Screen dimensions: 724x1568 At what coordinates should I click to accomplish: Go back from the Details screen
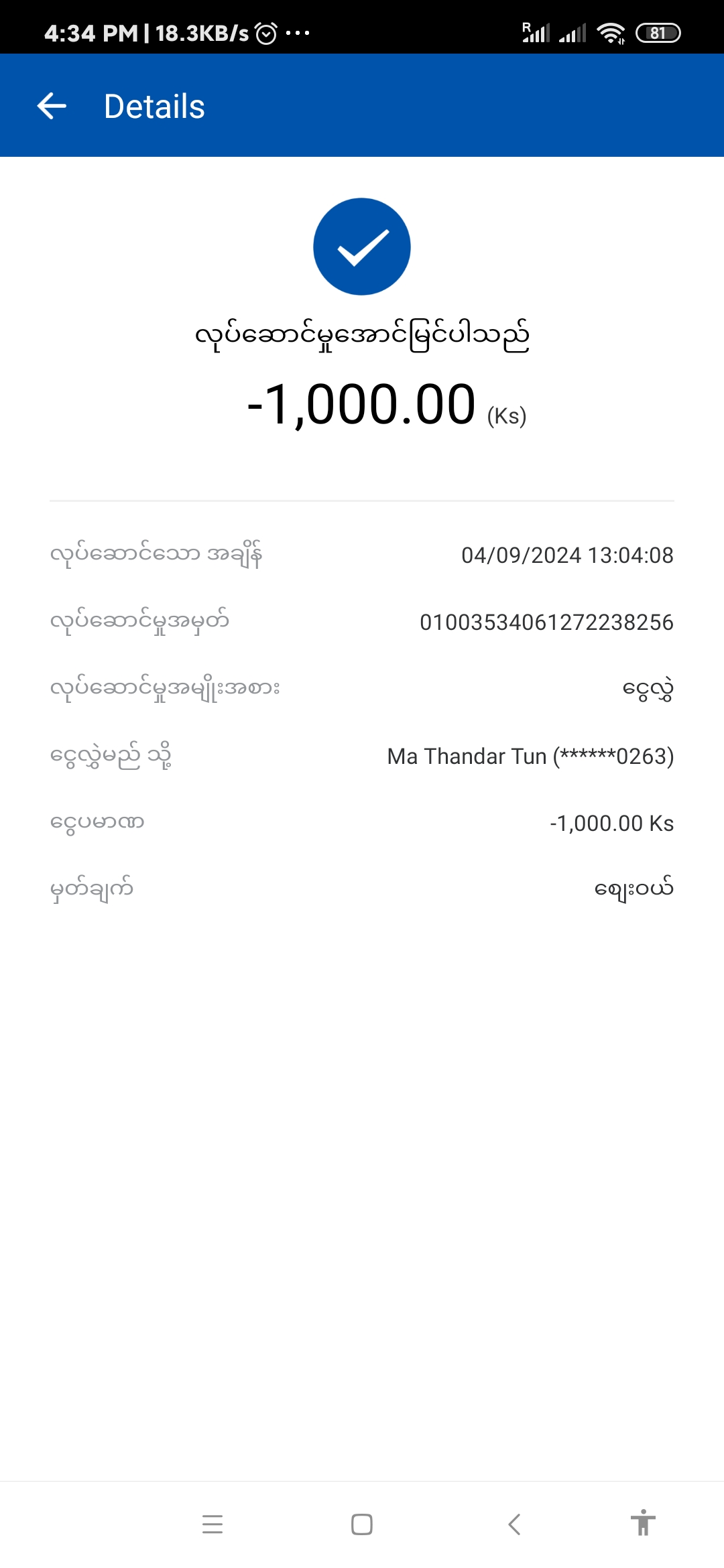52,106
